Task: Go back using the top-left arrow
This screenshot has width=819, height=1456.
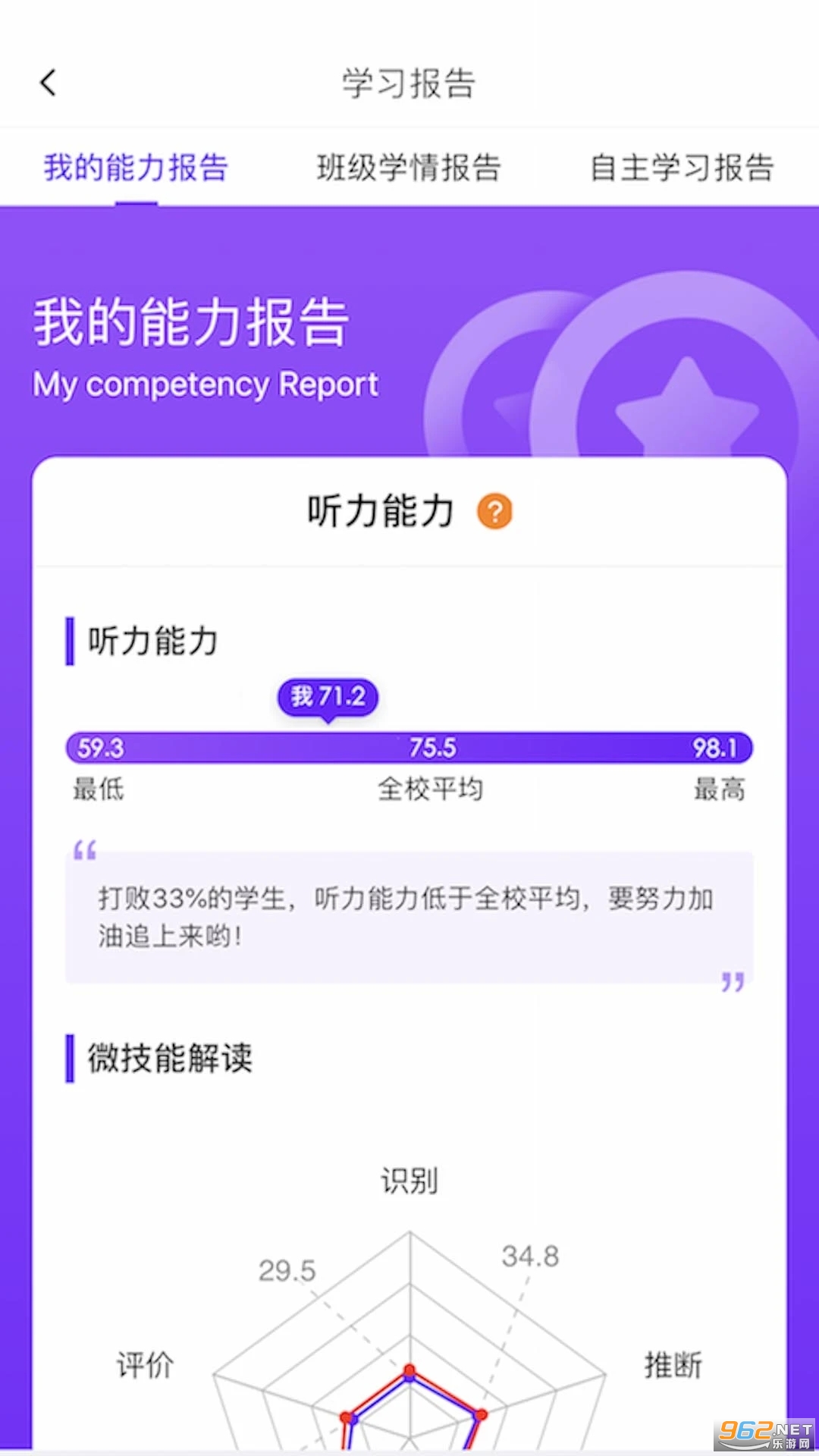Action: tap(49, 83)
